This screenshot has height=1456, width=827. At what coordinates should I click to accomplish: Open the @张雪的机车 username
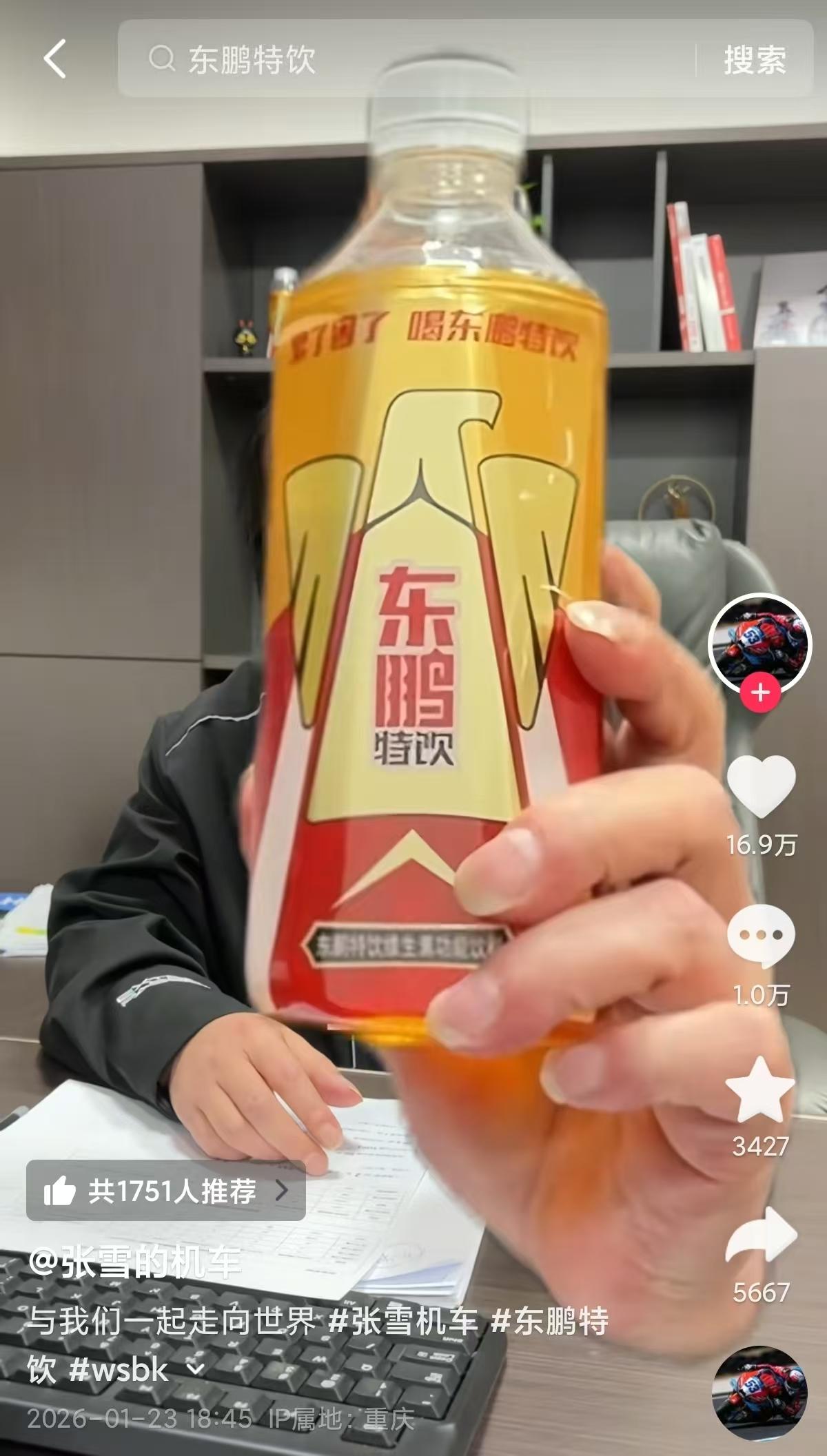click(x=134, y=1262)
